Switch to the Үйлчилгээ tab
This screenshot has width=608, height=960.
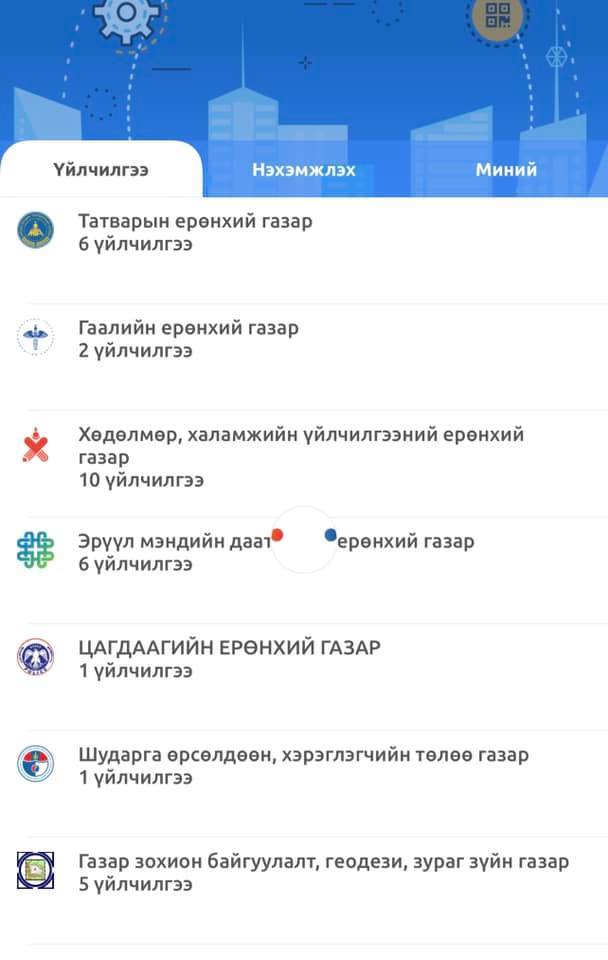[x=101, y=170]
